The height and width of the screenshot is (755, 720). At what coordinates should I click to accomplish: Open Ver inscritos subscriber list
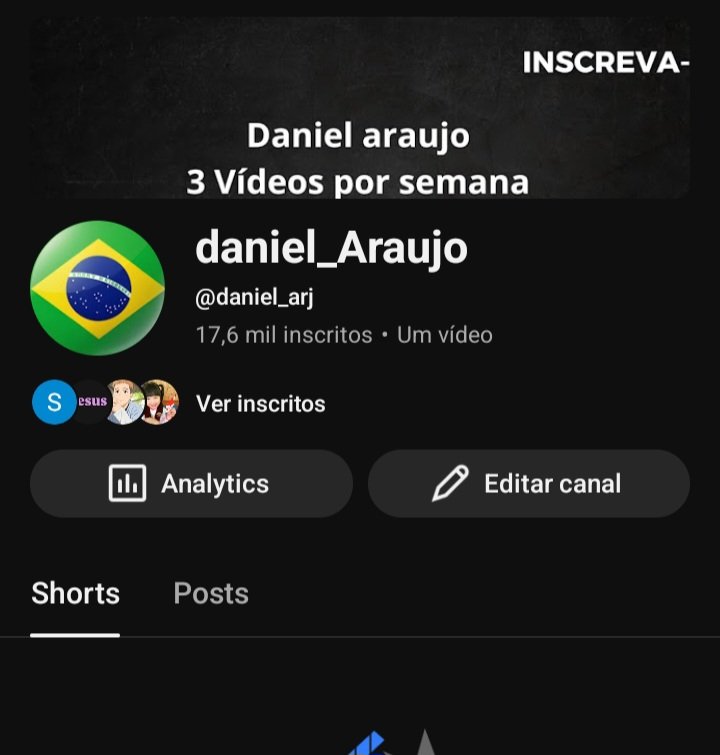pyautogui.click(x=260, y=404)
